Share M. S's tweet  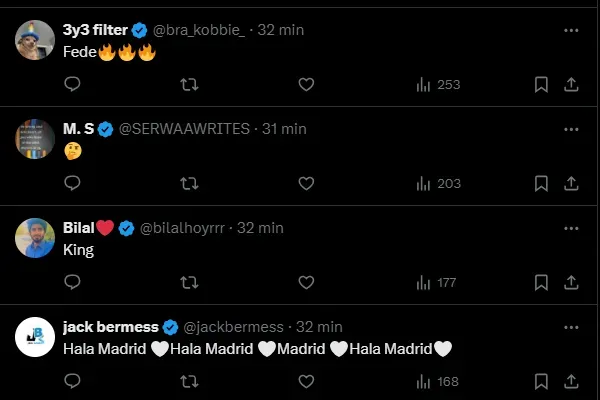[x=571, y=183]
